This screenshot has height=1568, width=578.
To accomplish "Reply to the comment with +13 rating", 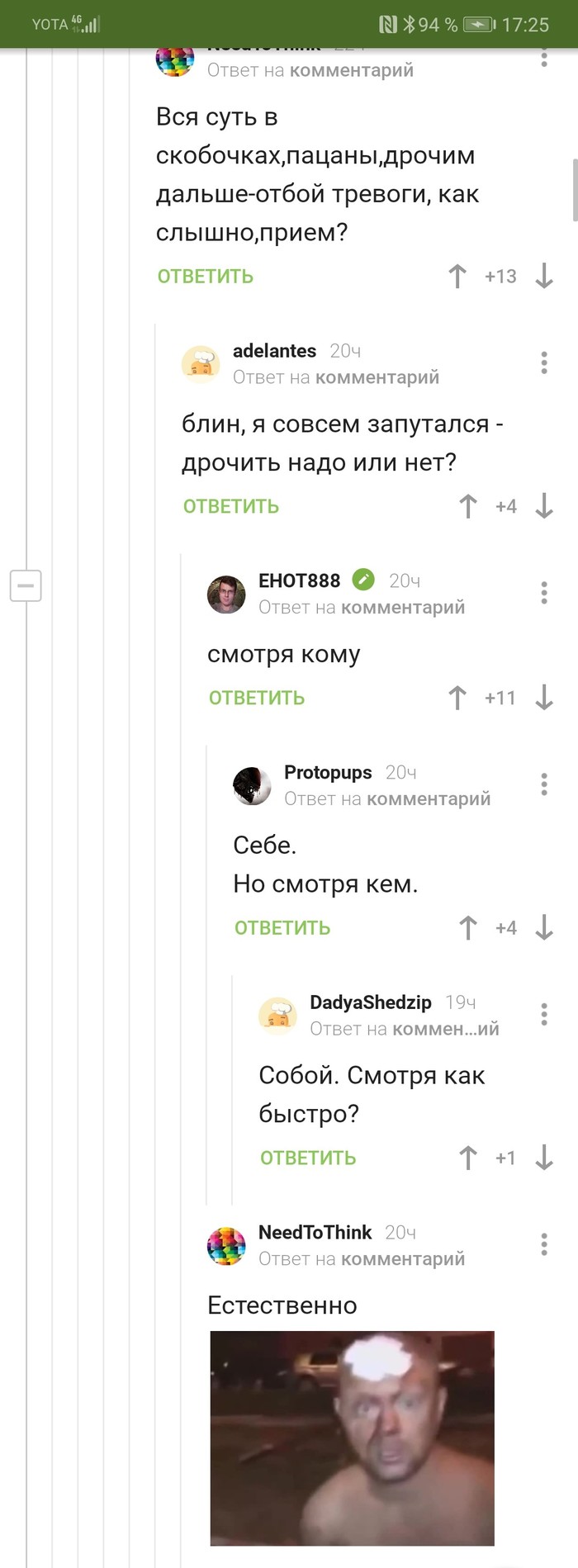I will [206, 277].
